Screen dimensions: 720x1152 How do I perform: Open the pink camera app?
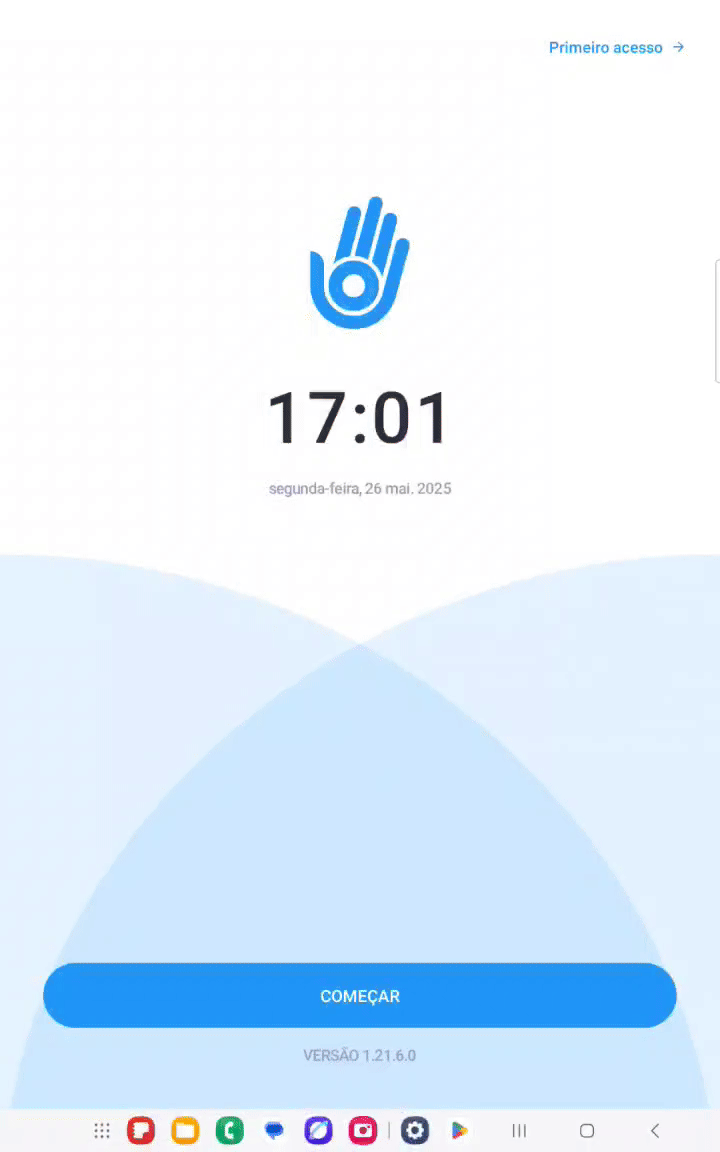click(x=362, y=1131)
